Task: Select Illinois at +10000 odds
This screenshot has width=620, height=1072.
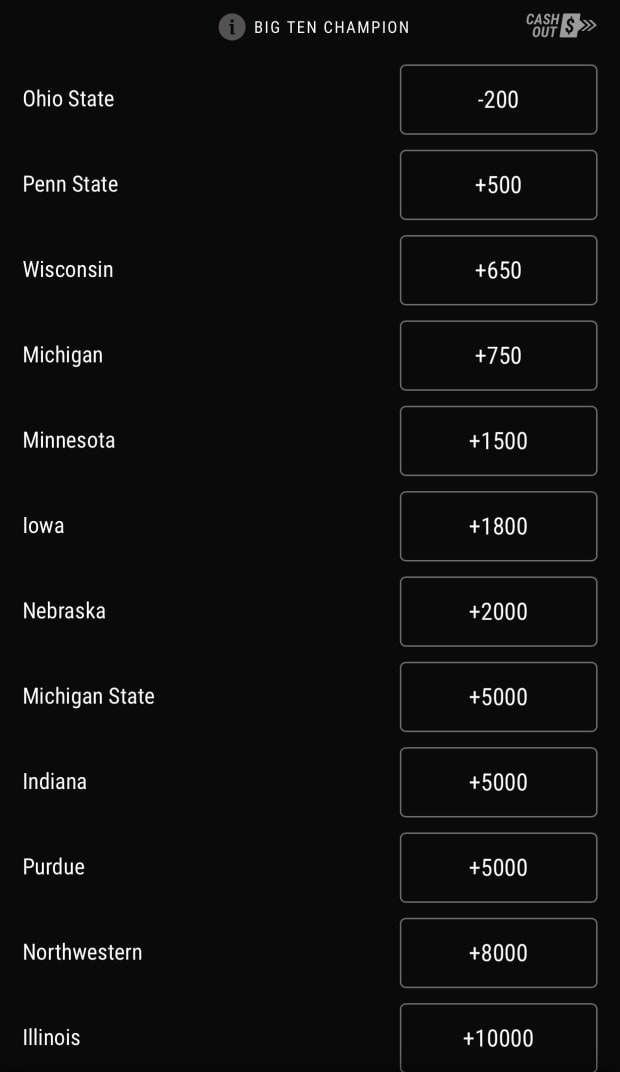Action: [498, 1037]
